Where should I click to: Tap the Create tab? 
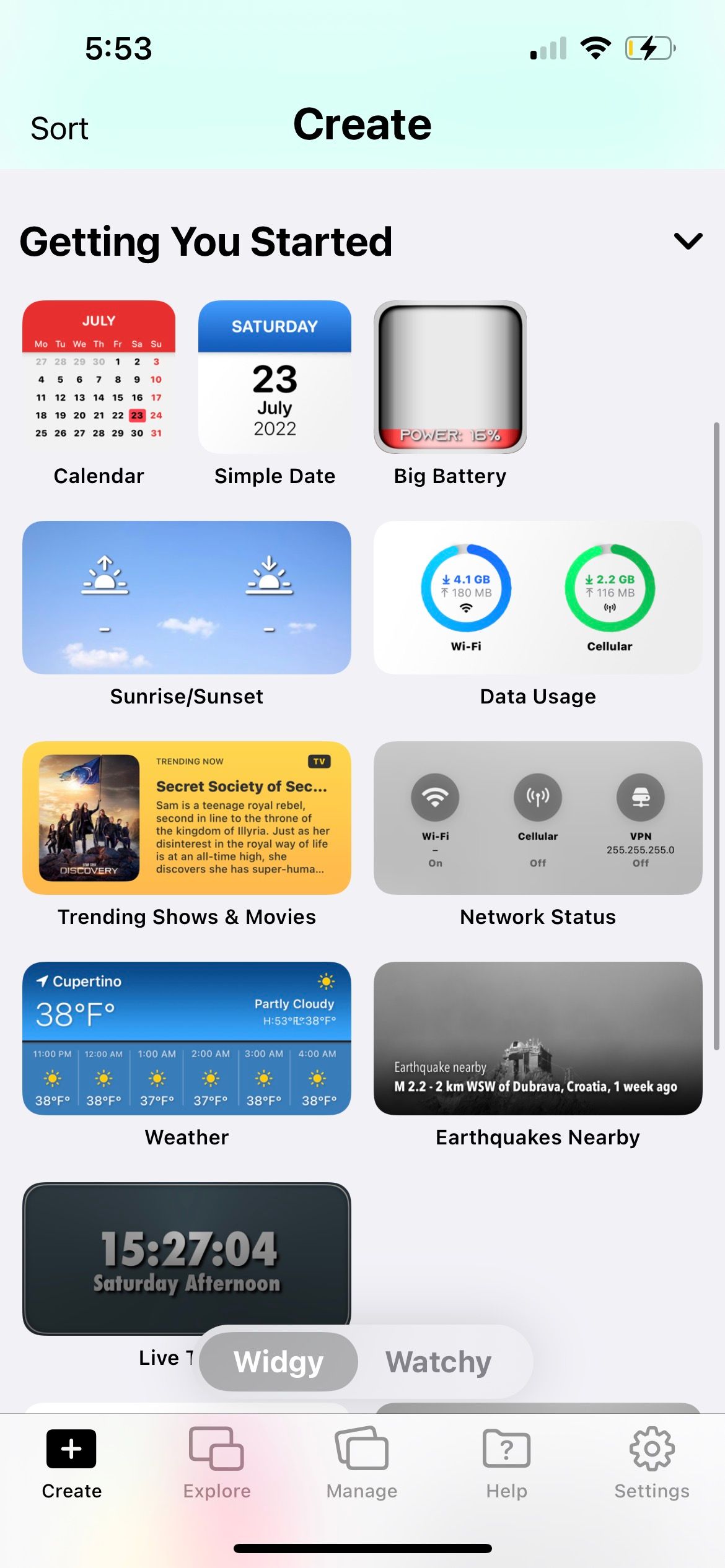(72, 1463)
